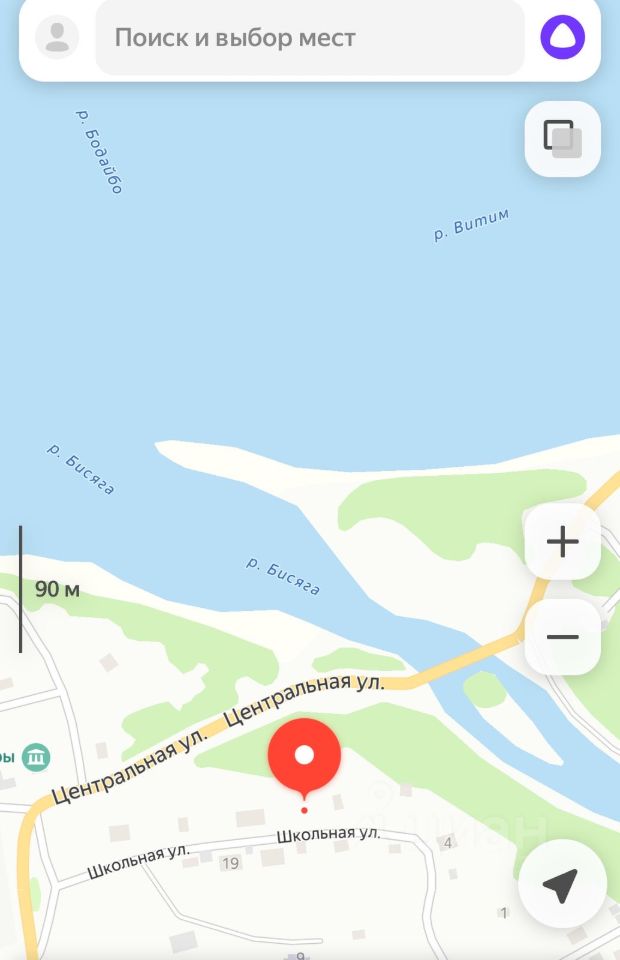Launch the Alice voice assistant
The image size is (620, 960).
pyautogui.click(x=563, y=37)
